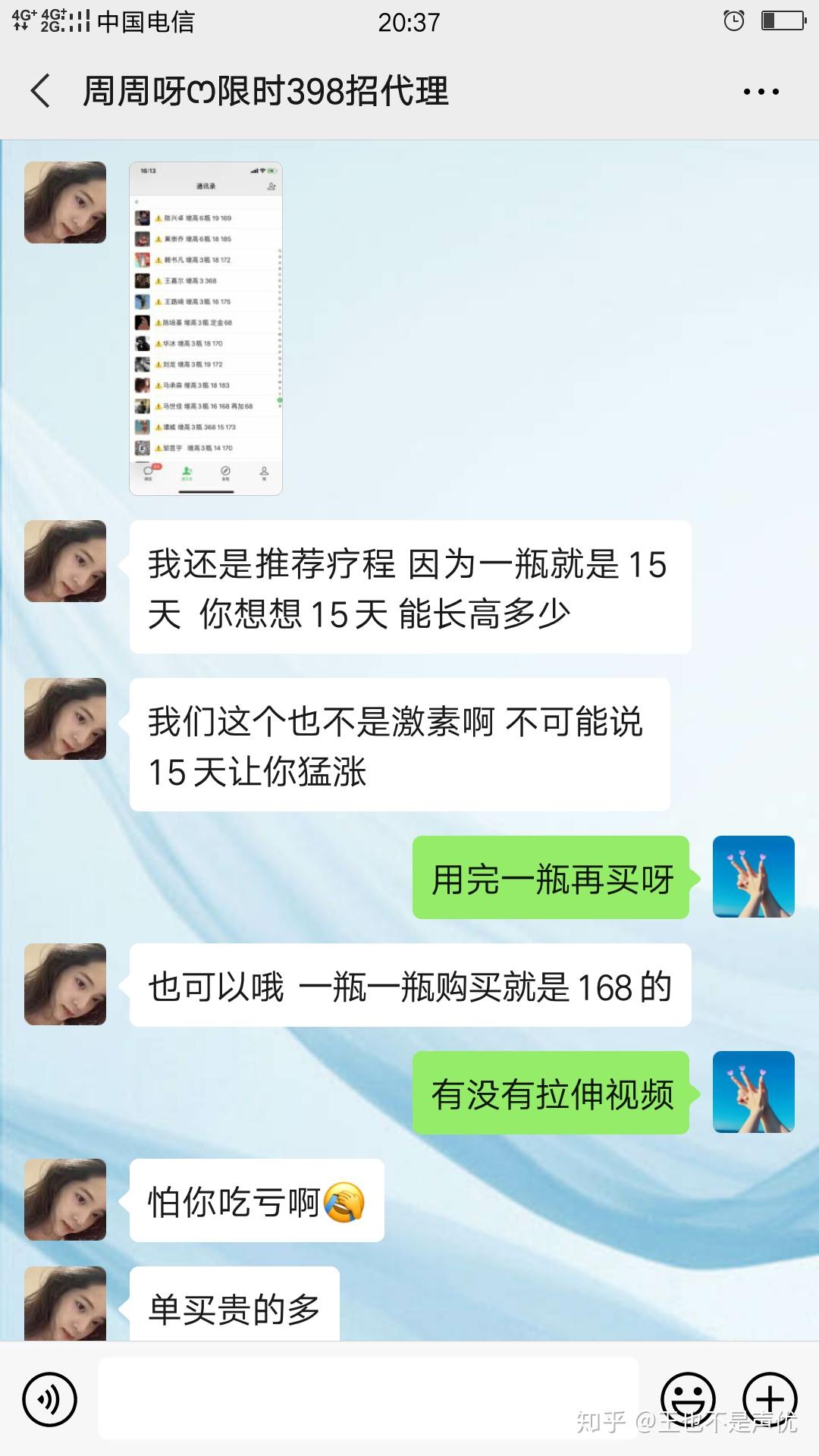Viewport: 819px width, 1456px height.
Task: Open the plus attachment menu
Action: 770,1399
